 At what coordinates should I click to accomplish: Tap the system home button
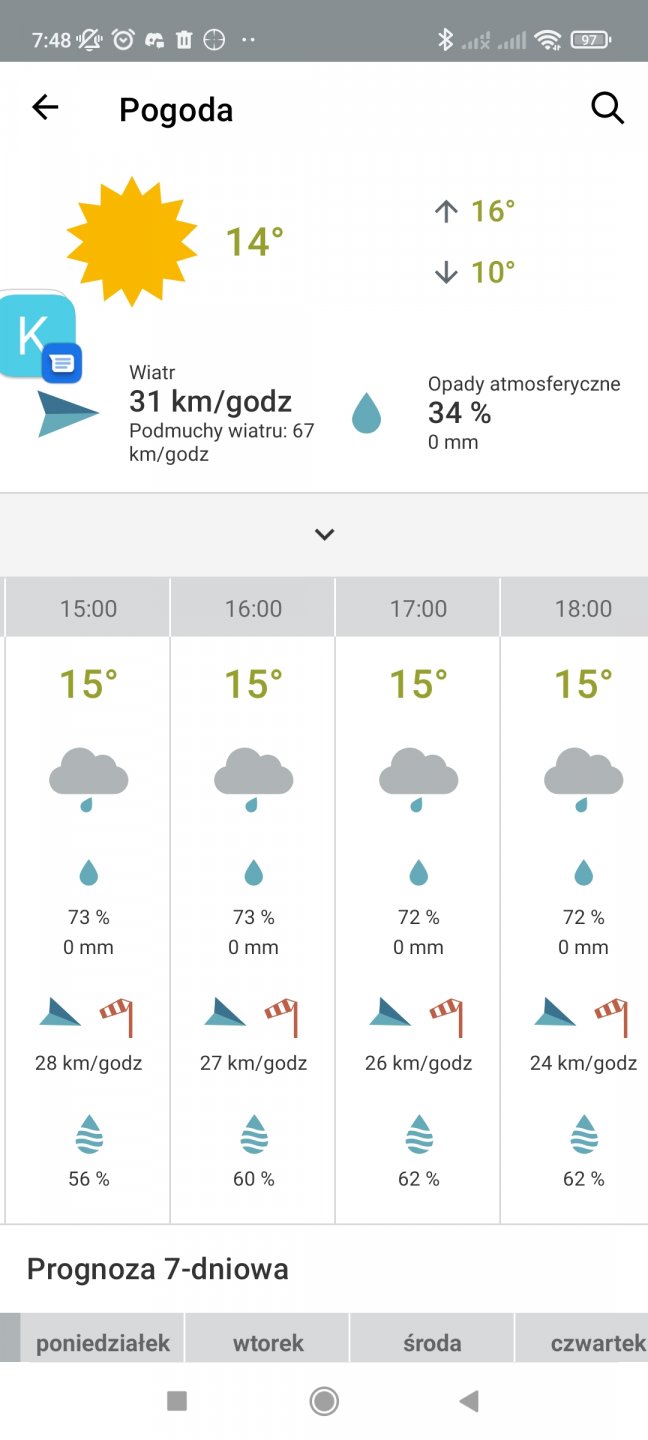324,1401
